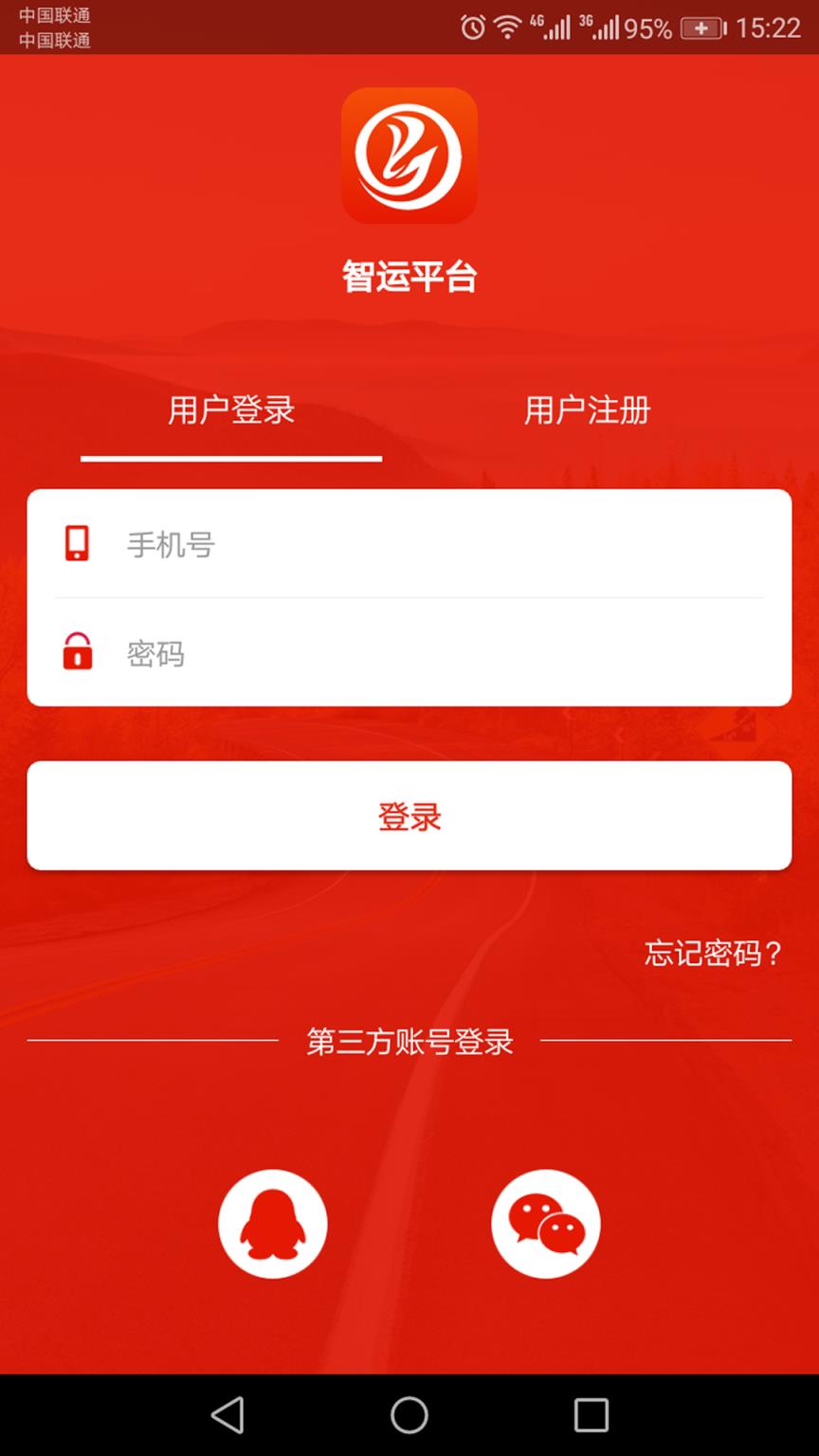819x1456 pixels.
Task: Tap the Wi-Fi icon in the status bar
Action: pos(509,27)
